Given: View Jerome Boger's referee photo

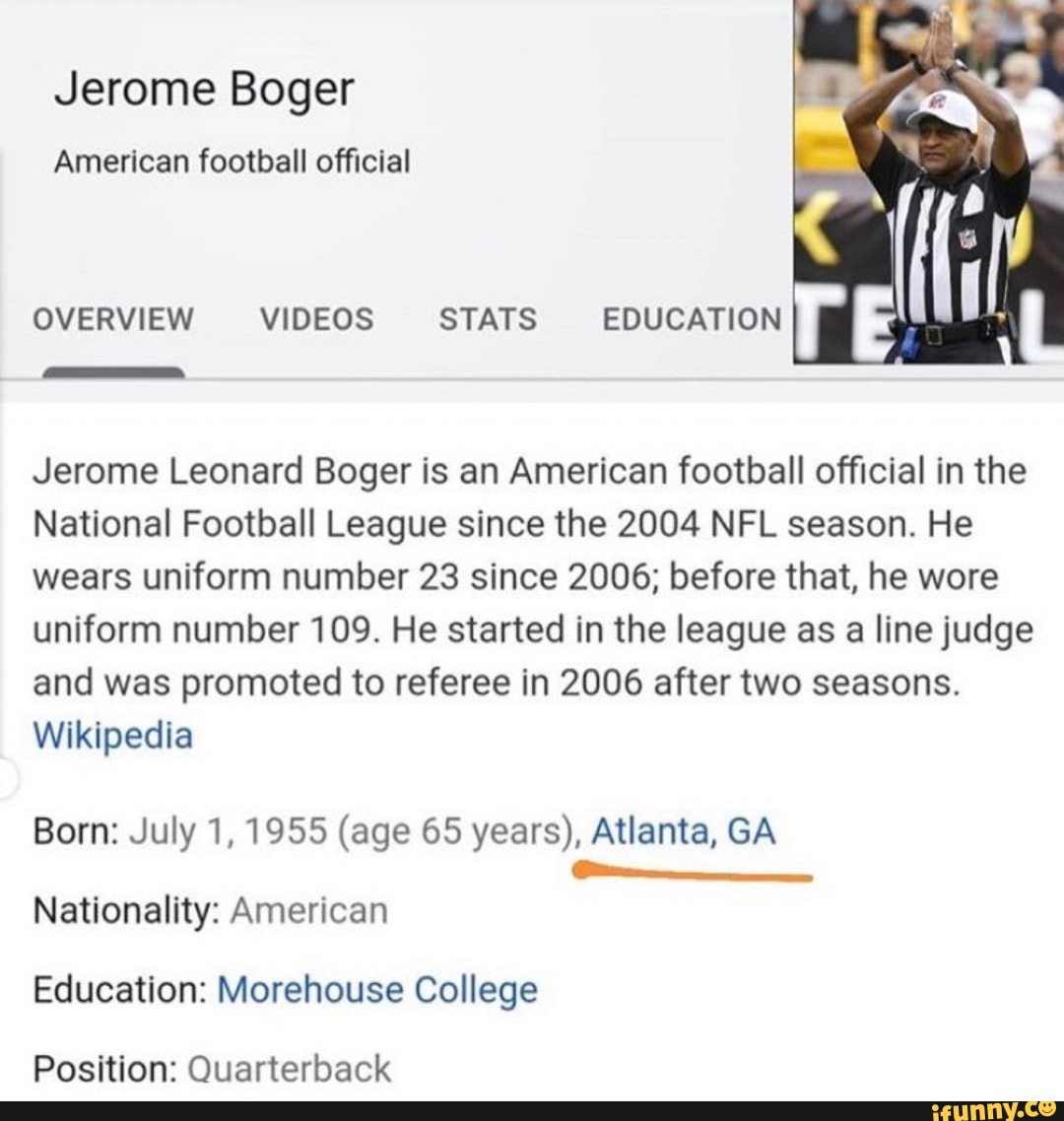Looking at the screenshot, I should coord(928,182).
